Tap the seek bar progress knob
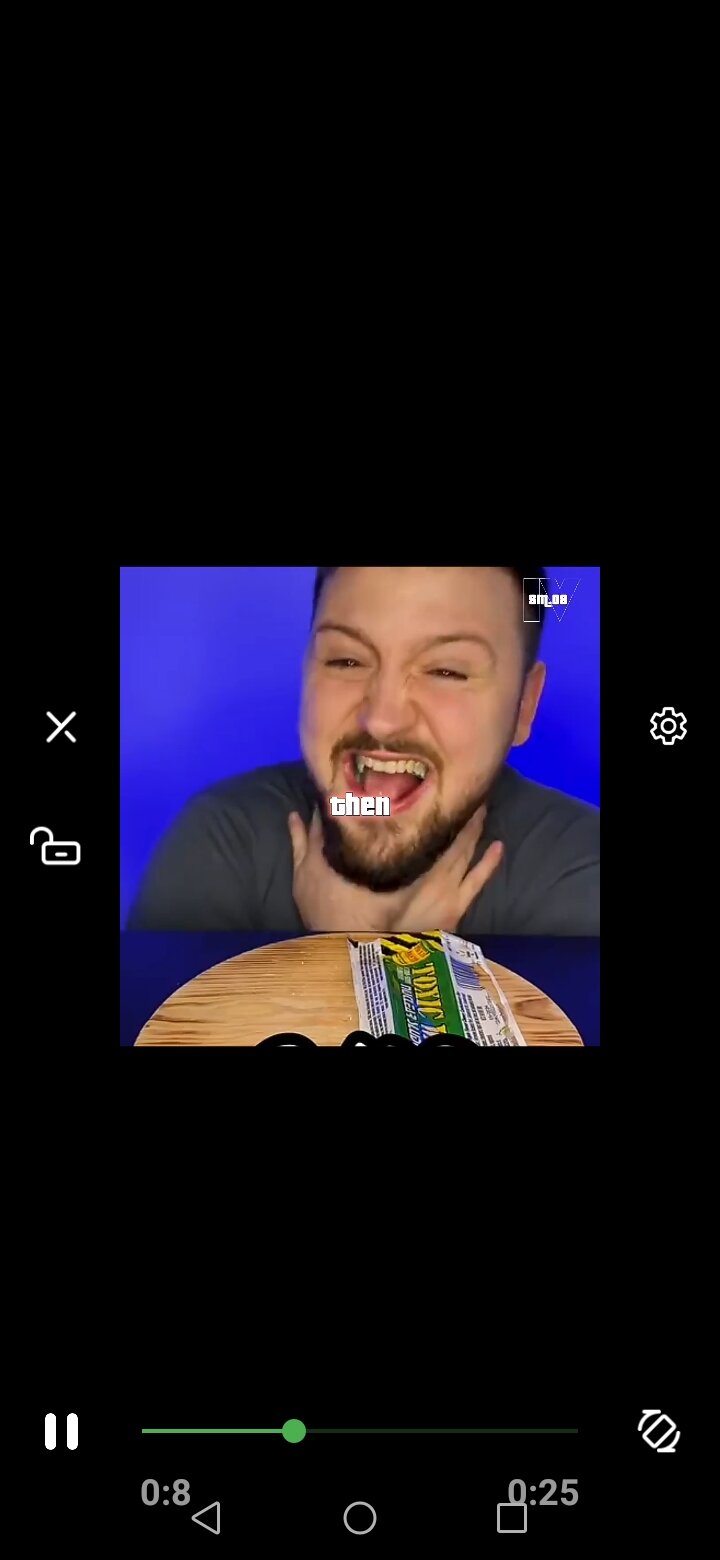 [293, 1431]
